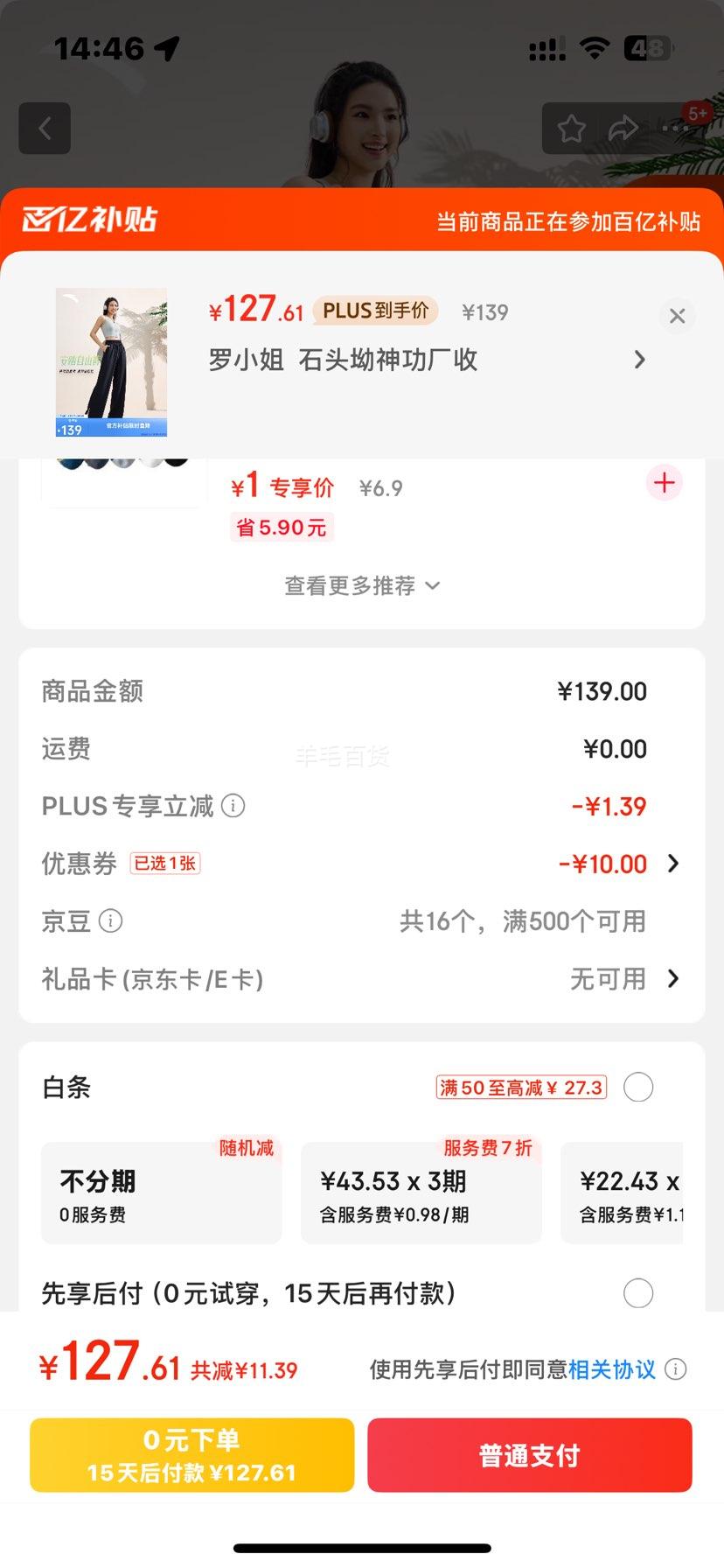Tap the plus icon to add the ¥1 item
Image resolution: width=724 pixels, height=1568 pixels.
[x=664, y=483]
